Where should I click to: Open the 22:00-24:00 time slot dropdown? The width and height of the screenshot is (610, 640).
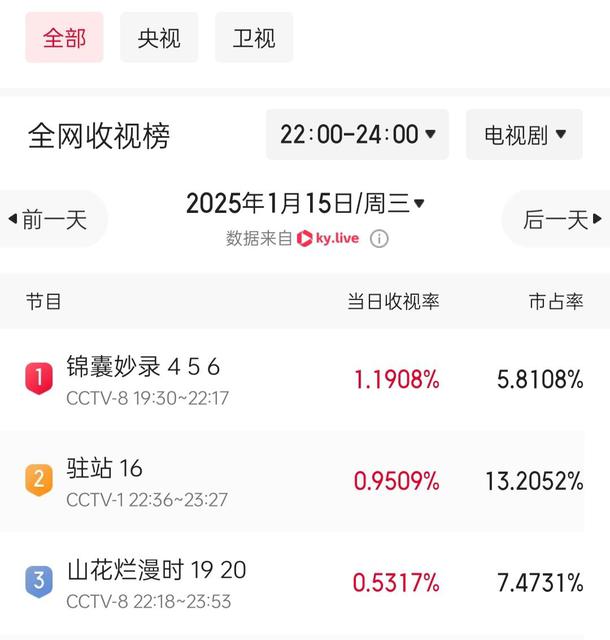pyautogui.click(x=357, y=135)
